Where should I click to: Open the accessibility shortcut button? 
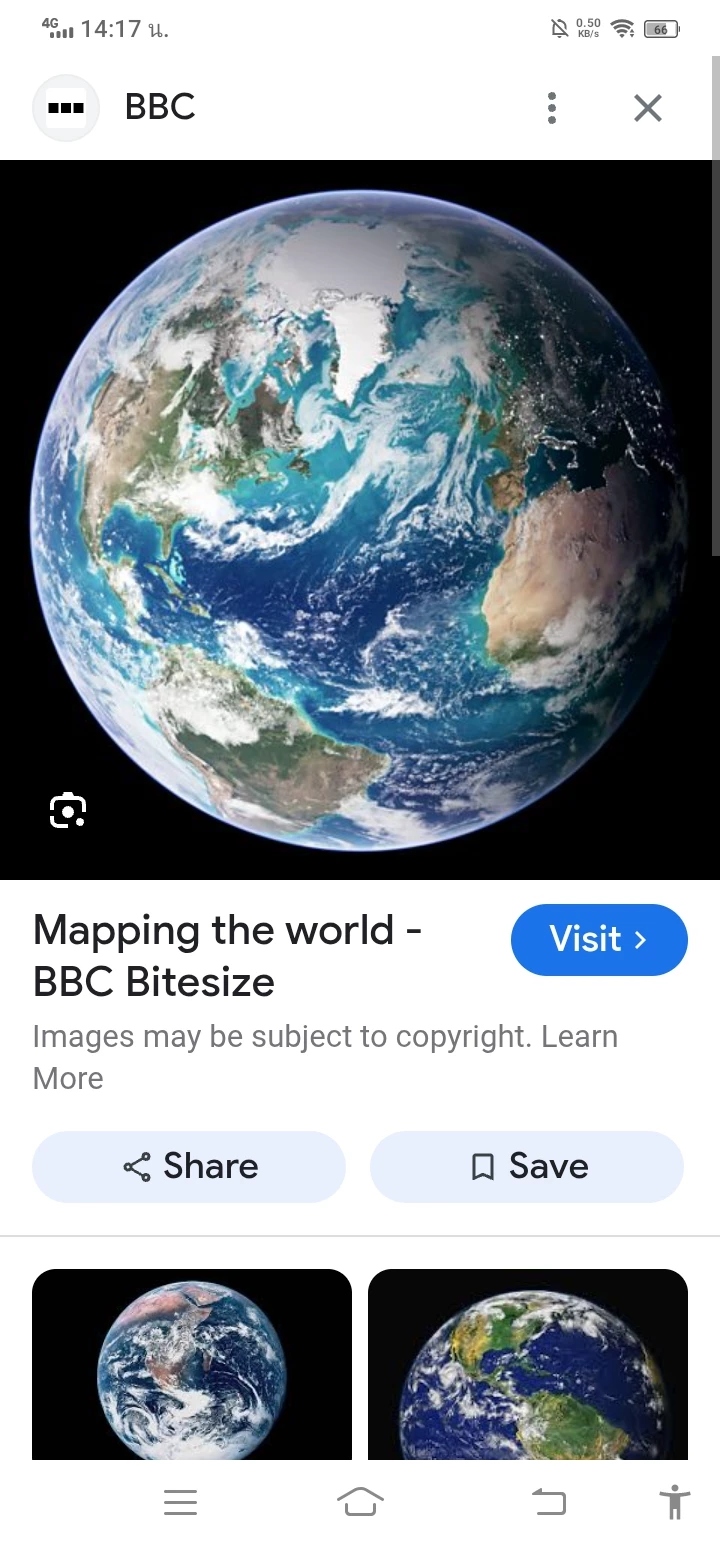coord(675,1501)
